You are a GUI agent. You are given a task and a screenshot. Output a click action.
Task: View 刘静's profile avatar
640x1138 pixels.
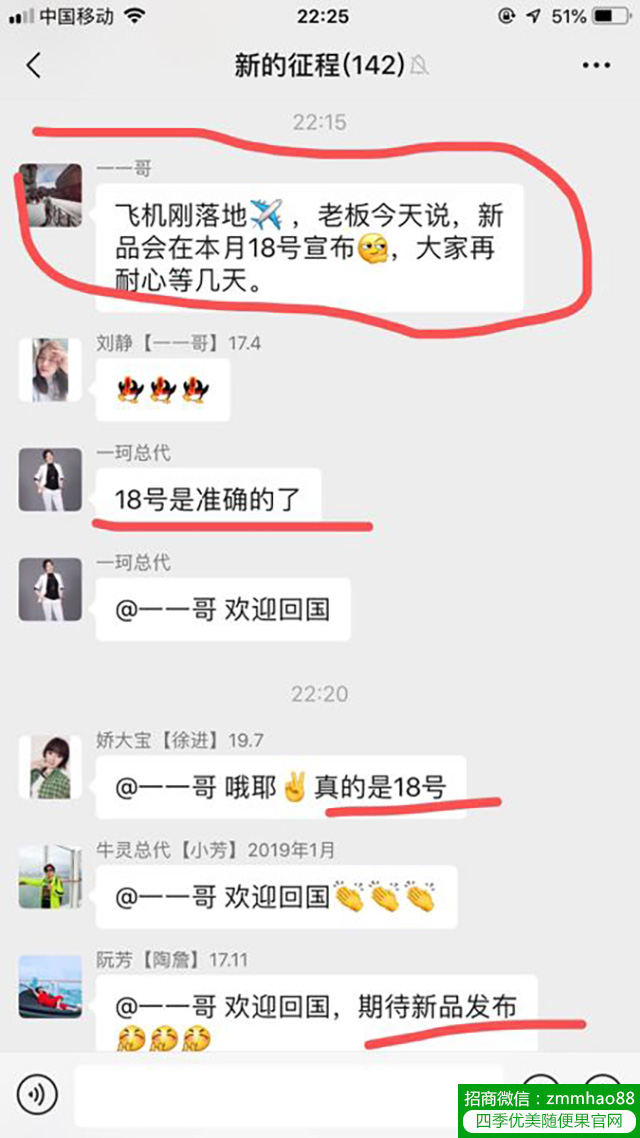coord(50,370)
